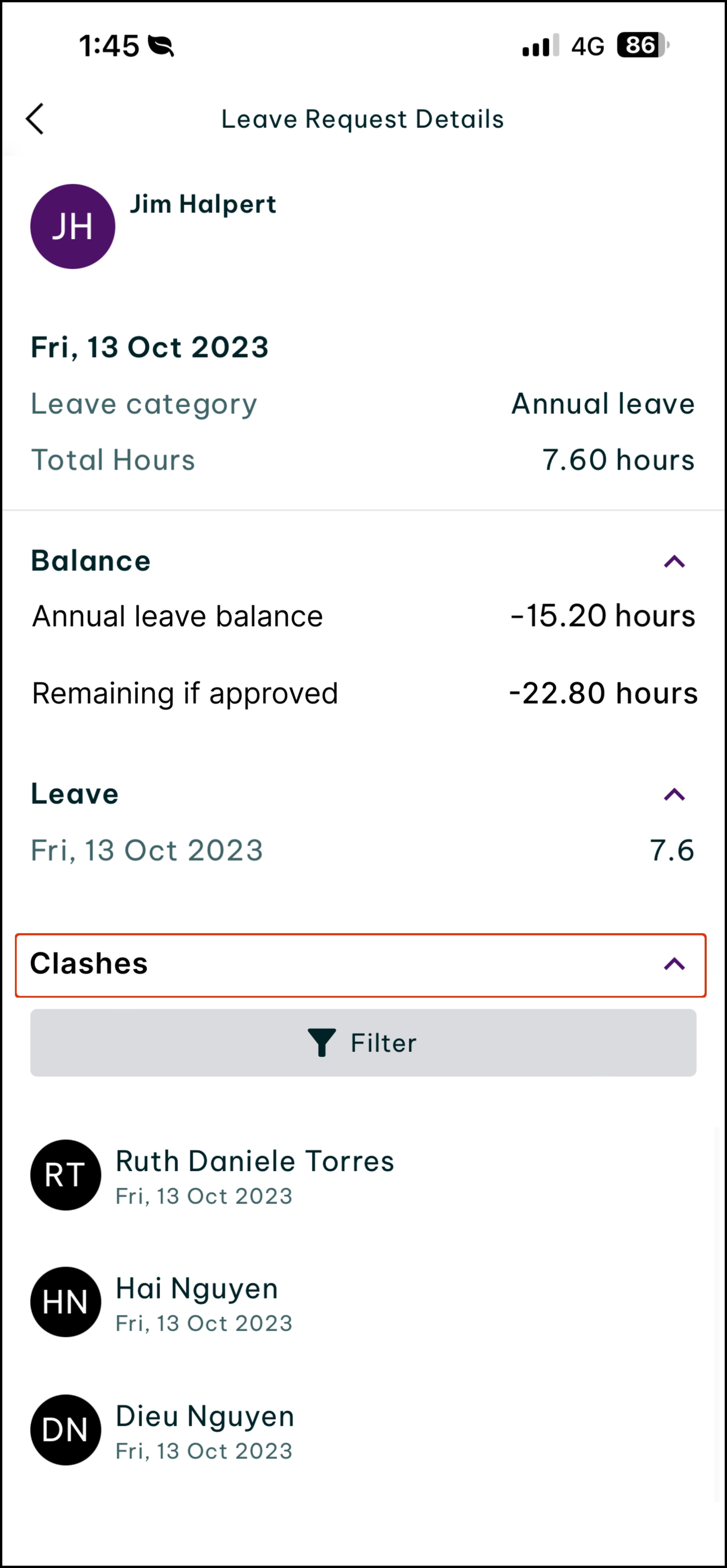
Task: Open the Filter for clashes
Action: coord(363,1043)
